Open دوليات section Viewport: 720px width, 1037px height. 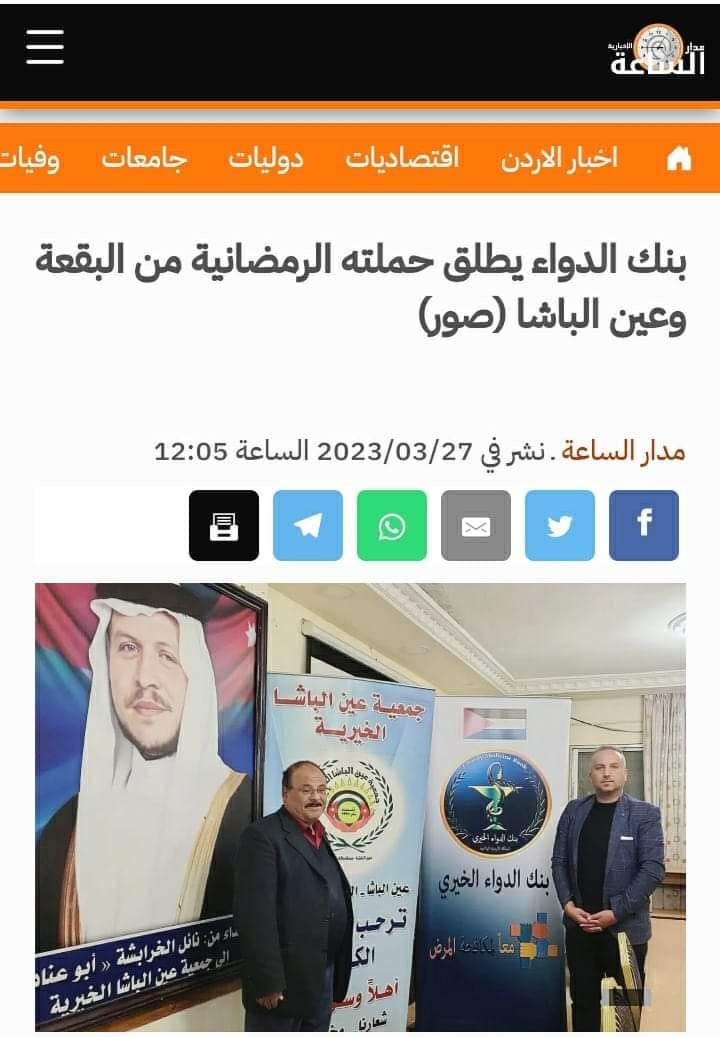tap(266, 159)
